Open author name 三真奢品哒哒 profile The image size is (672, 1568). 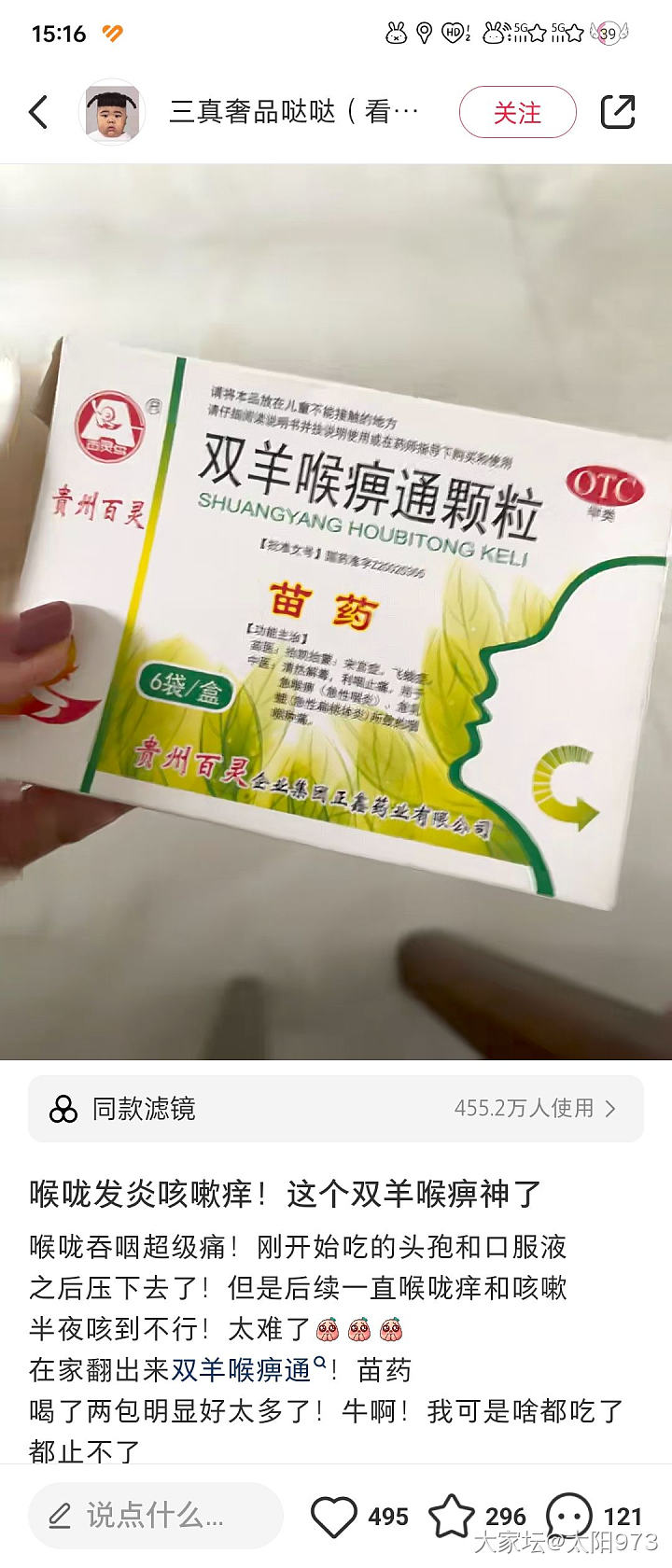pos(293,112)
